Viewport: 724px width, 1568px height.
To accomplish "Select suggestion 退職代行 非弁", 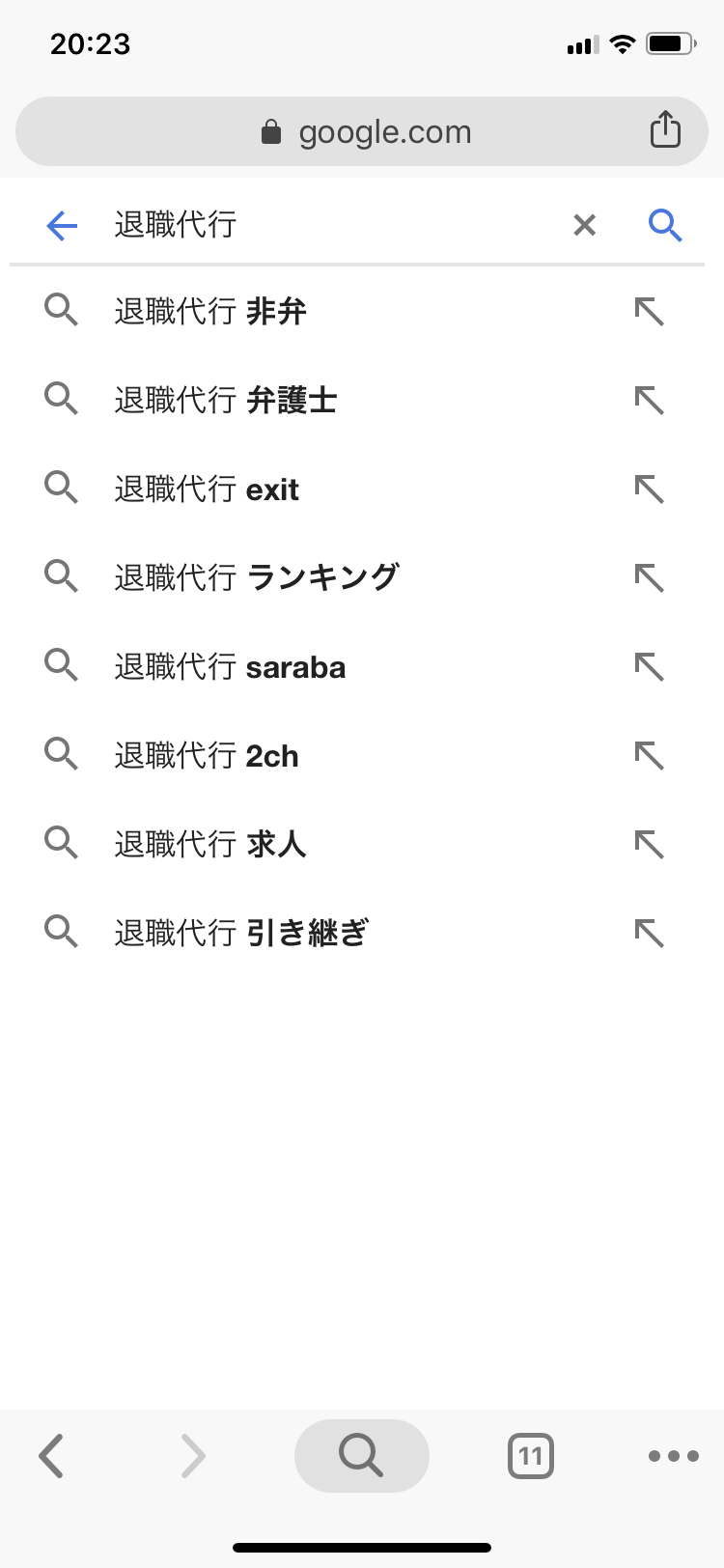I will tap(362, 311).
